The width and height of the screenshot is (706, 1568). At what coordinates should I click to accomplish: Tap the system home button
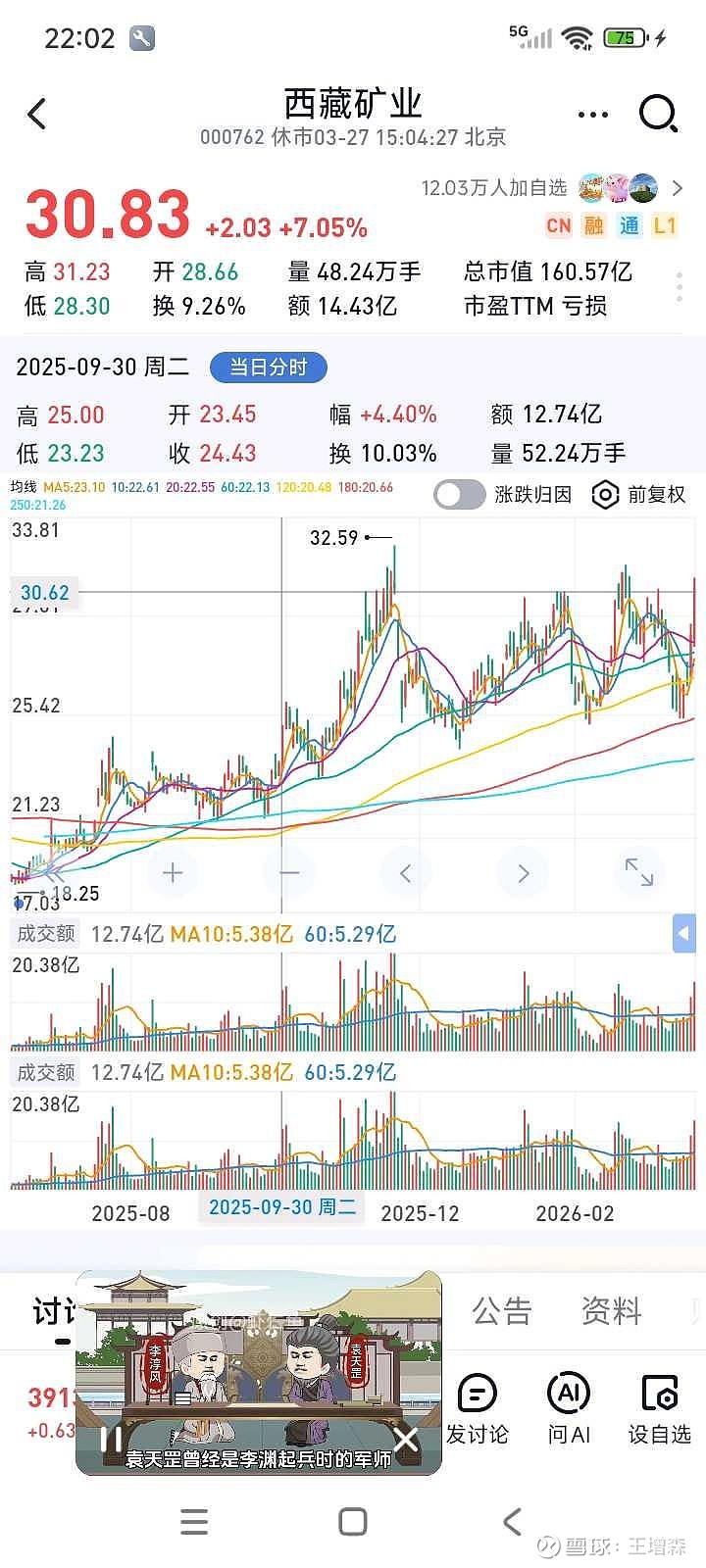coord(352,1521)
